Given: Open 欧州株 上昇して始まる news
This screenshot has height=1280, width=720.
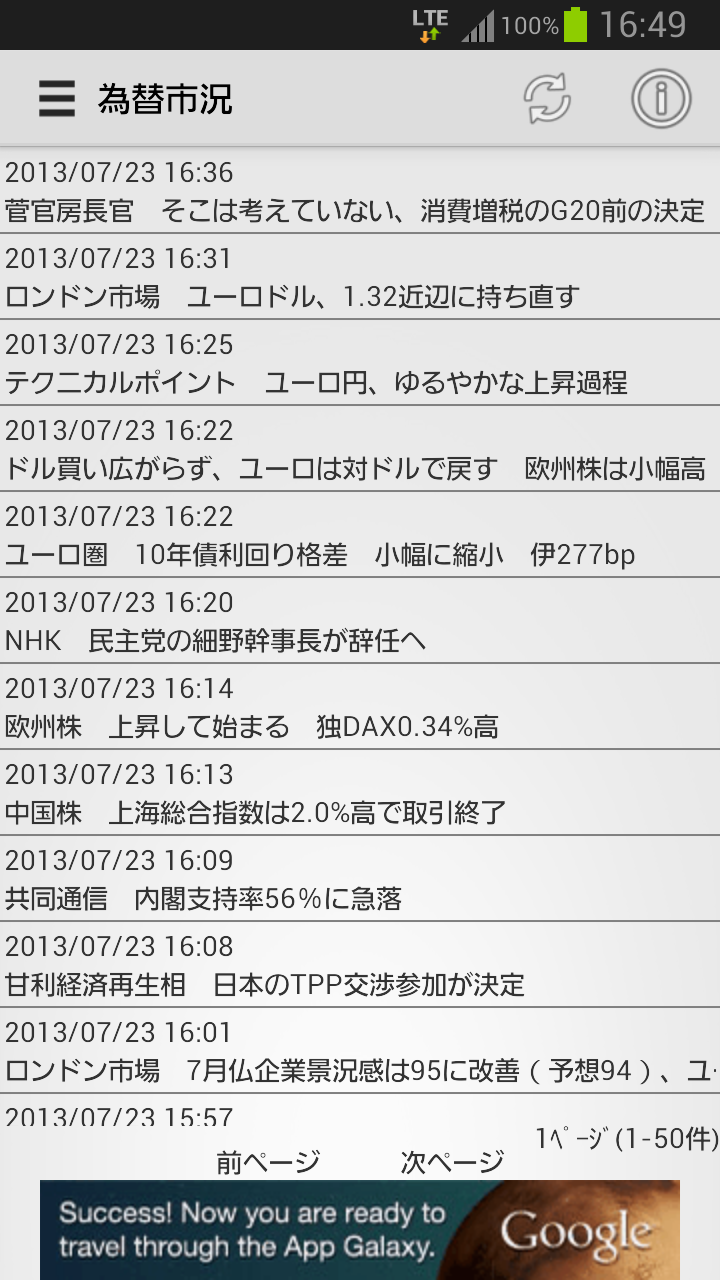Looking at the screenshot, I should point(360,707).
